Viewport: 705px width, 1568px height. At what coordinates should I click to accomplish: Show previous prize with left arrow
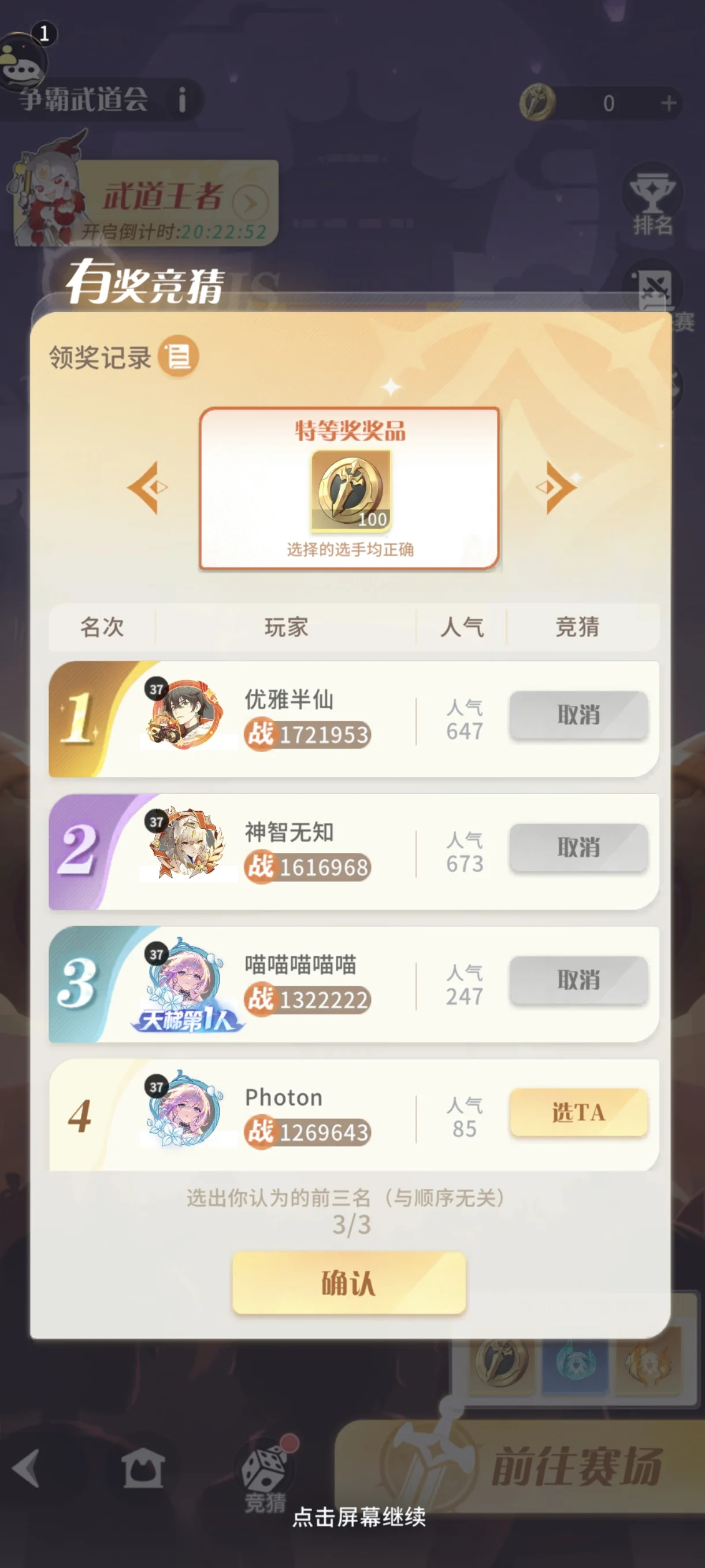[148, 487]
